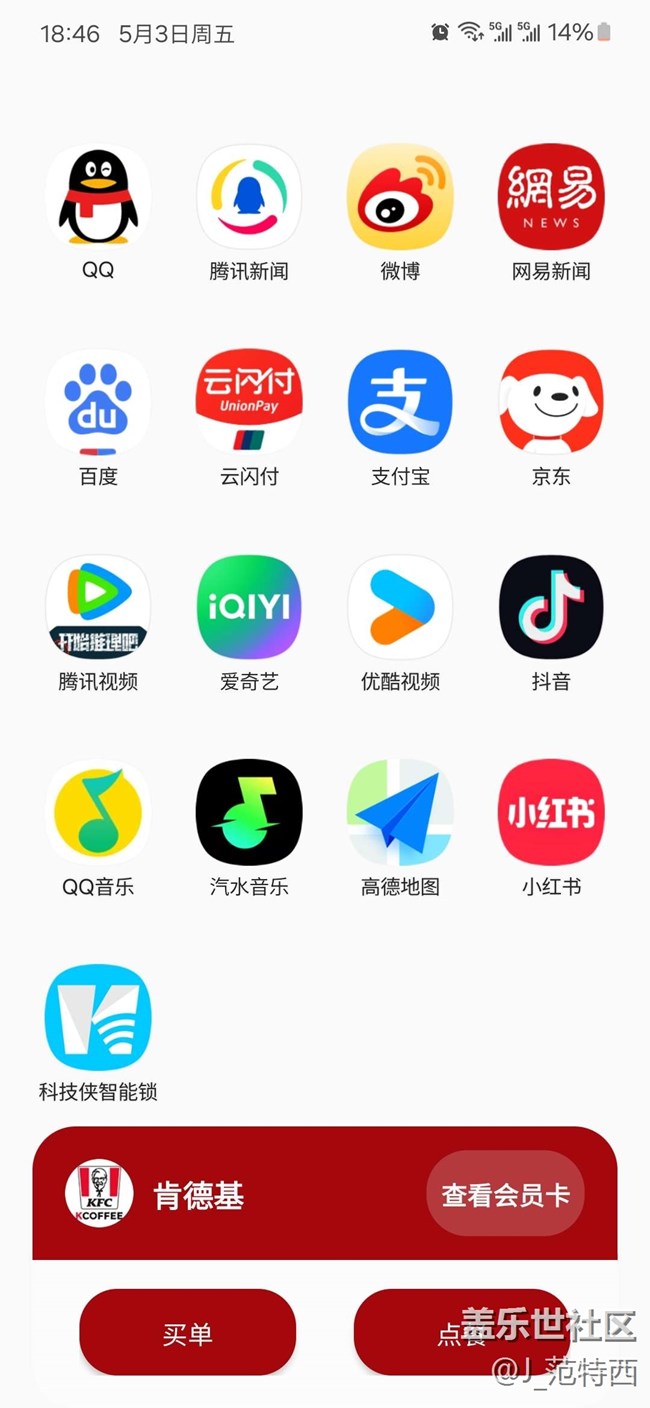Launch 抖音 app
Viewport: 650px width, 1408px height.
coord(551,607)
